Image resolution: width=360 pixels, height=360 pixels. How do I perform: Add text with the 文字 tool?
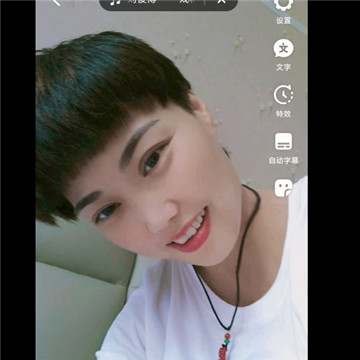click(283, 55)
